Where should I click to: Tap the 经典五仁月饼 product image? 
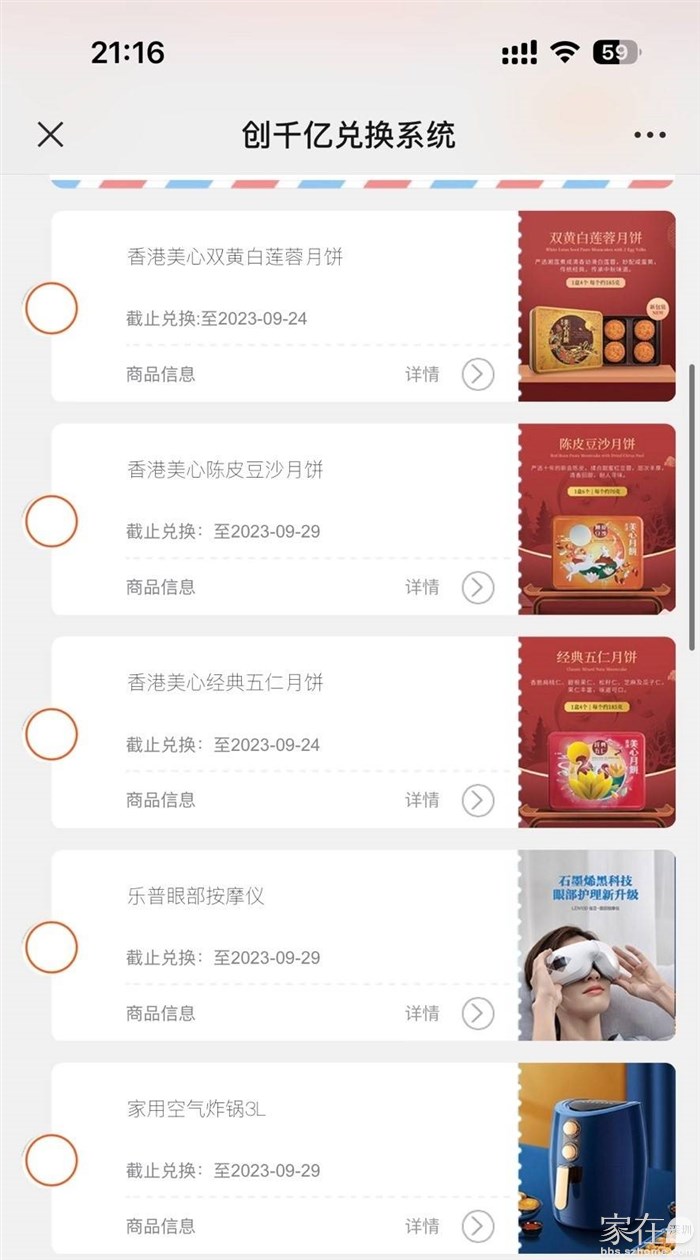click(x=597, y=732)
